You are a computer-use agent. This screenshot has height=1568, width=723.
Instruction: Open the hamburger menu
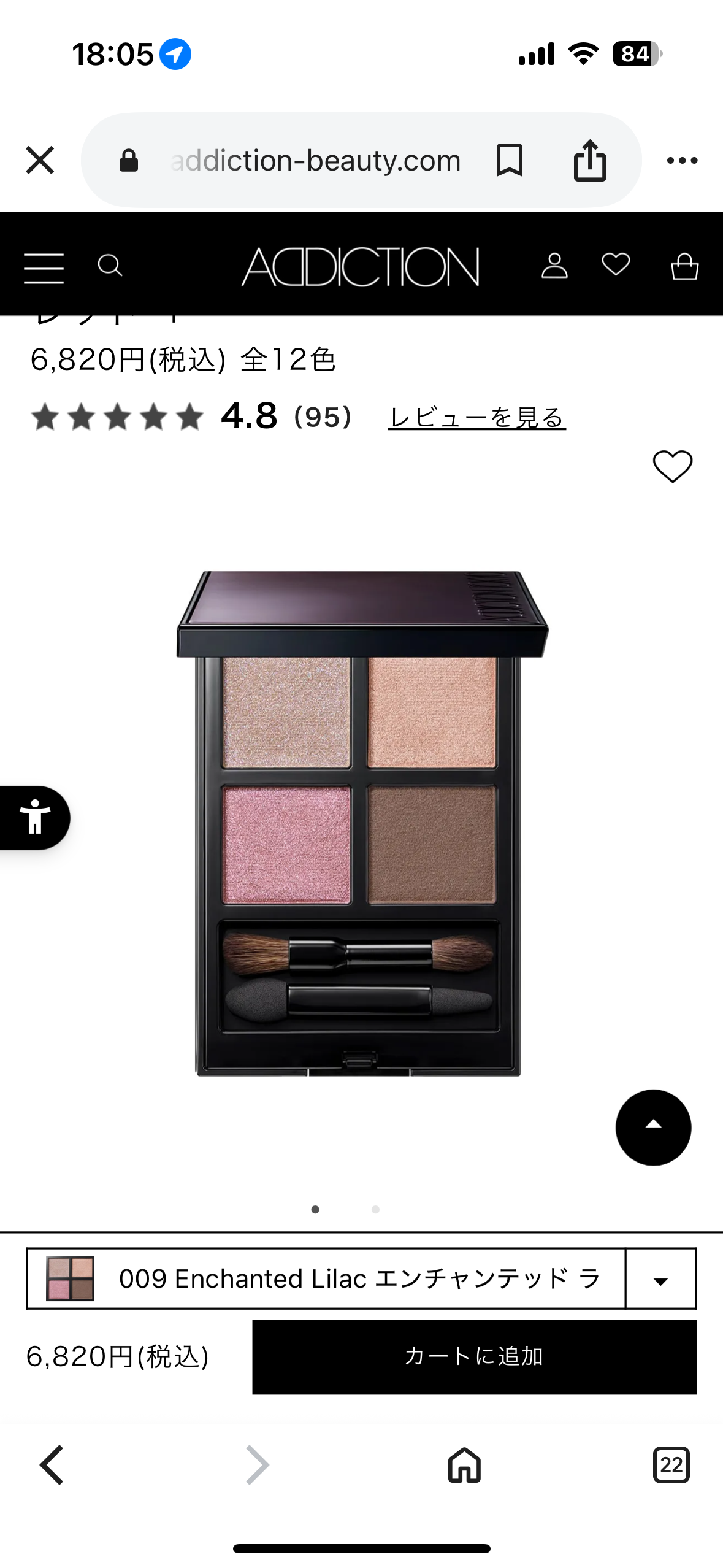tap(44, 267)
